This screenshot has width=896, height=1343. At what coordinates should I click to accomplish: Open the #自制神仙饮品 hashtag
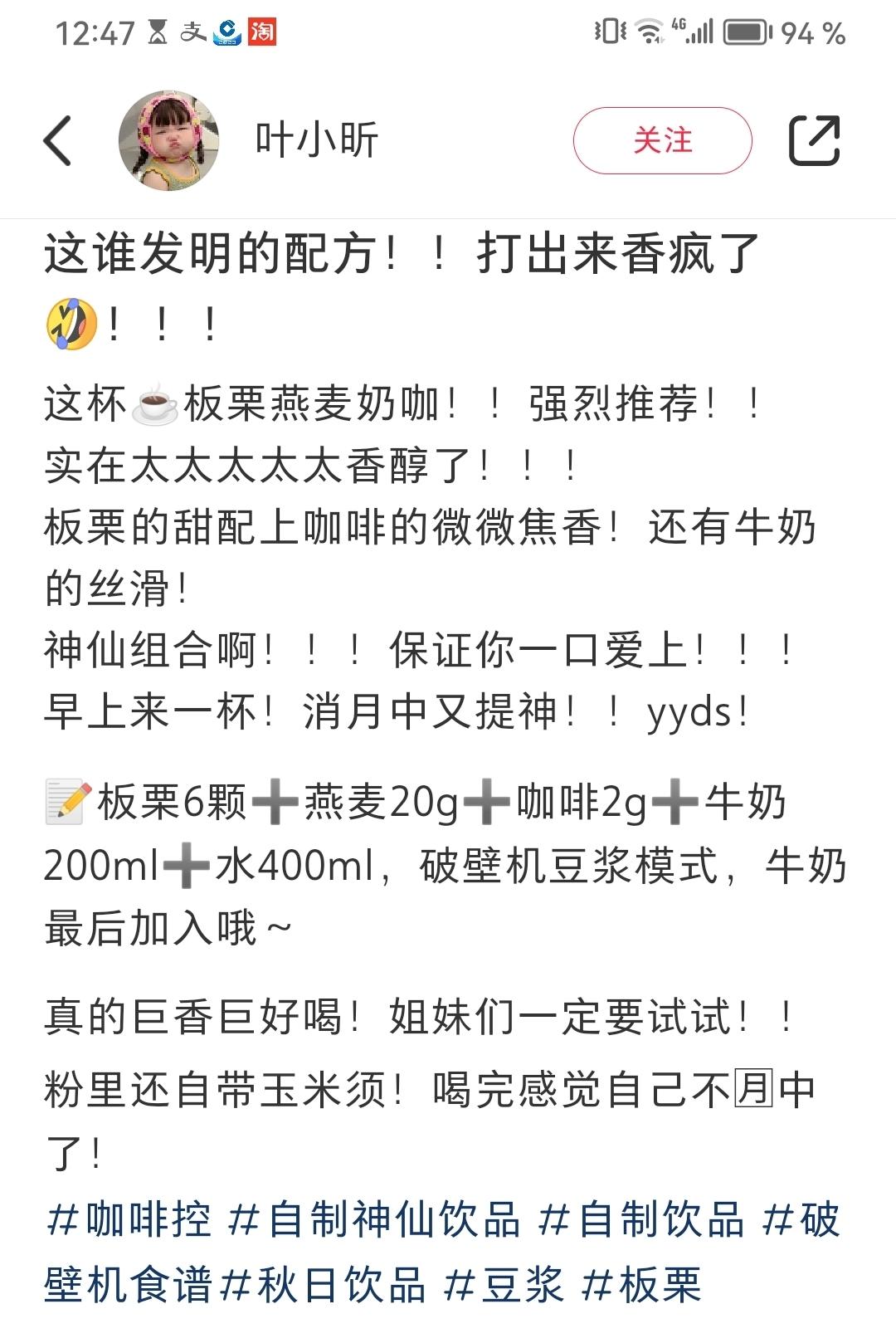(x=374, y=1220)
